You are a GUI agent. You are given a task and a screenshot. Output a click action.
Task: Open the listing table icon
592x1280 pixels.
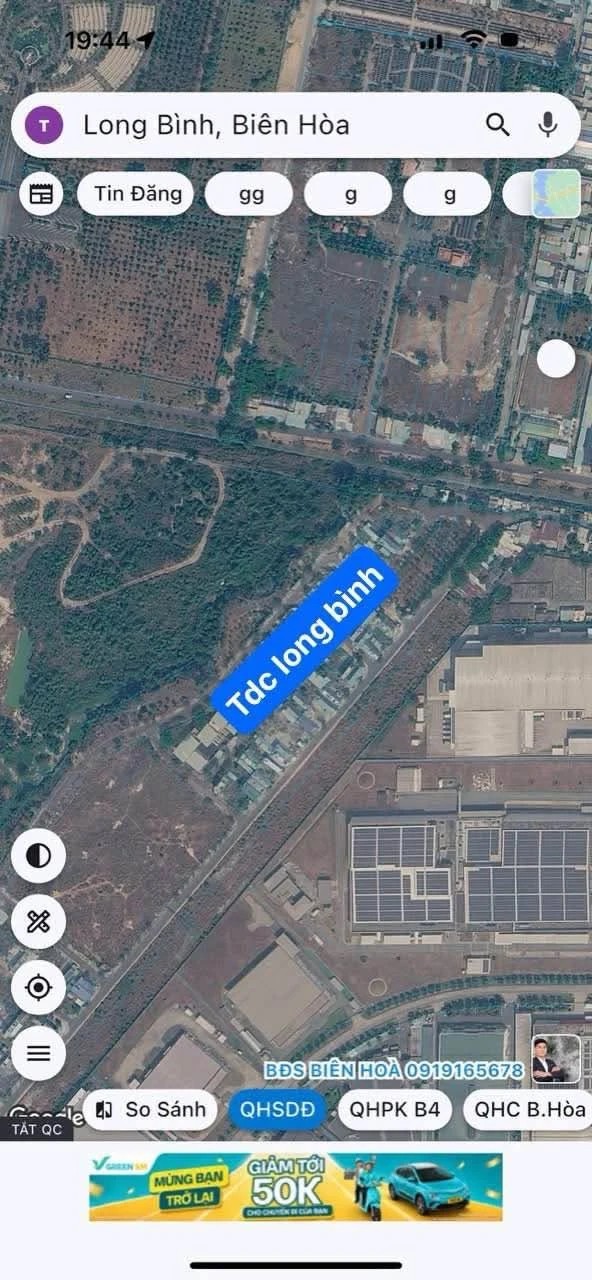click(41, 194)
